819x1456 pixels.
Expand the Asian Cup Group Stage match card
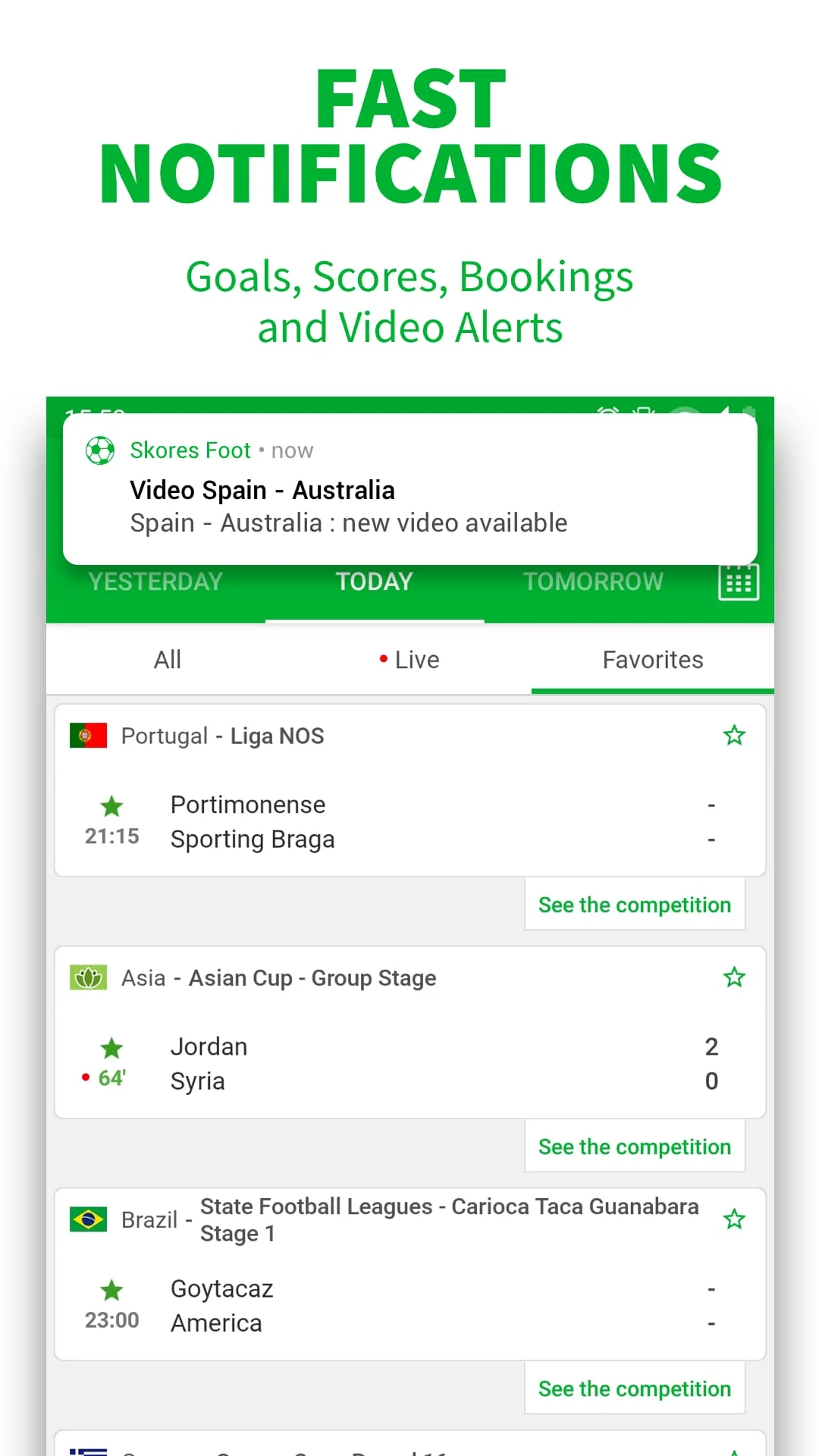409,1062
